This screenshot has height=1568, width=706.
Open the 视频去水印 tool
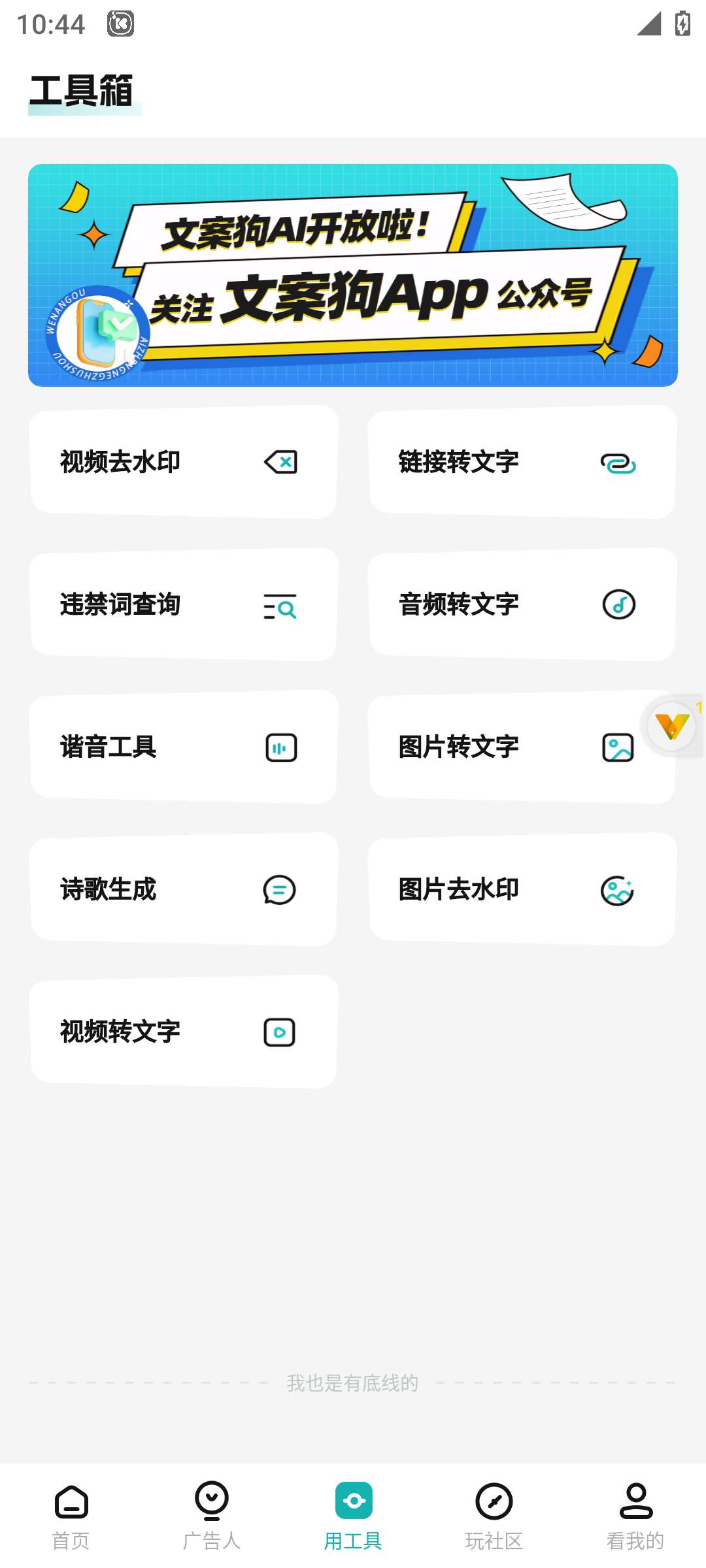click(184, 462)
